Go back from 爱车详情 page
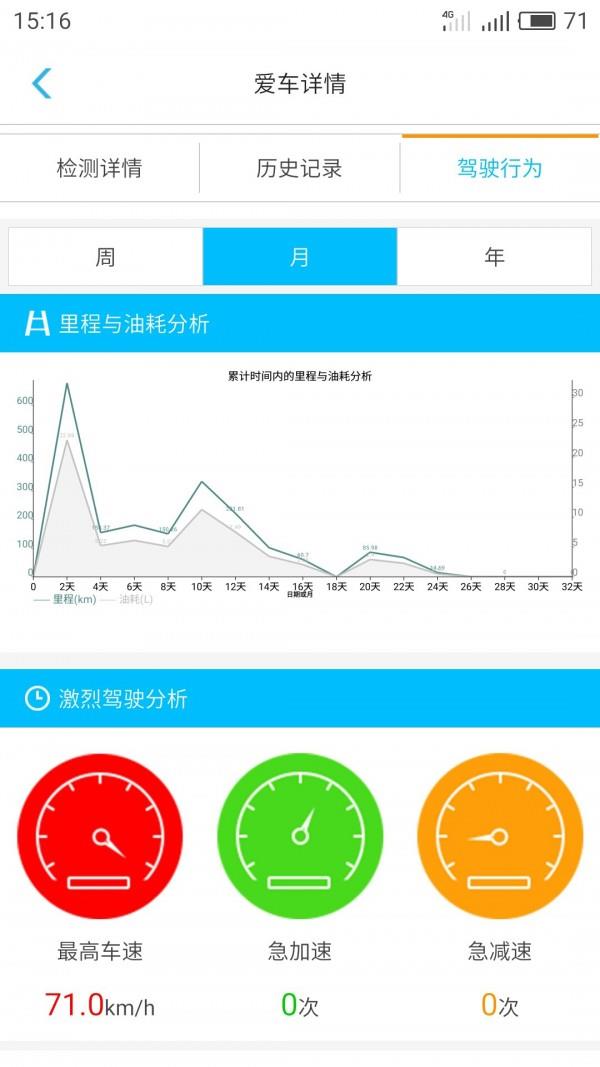This screenshot has height=1067, width=600. (41, 83)
